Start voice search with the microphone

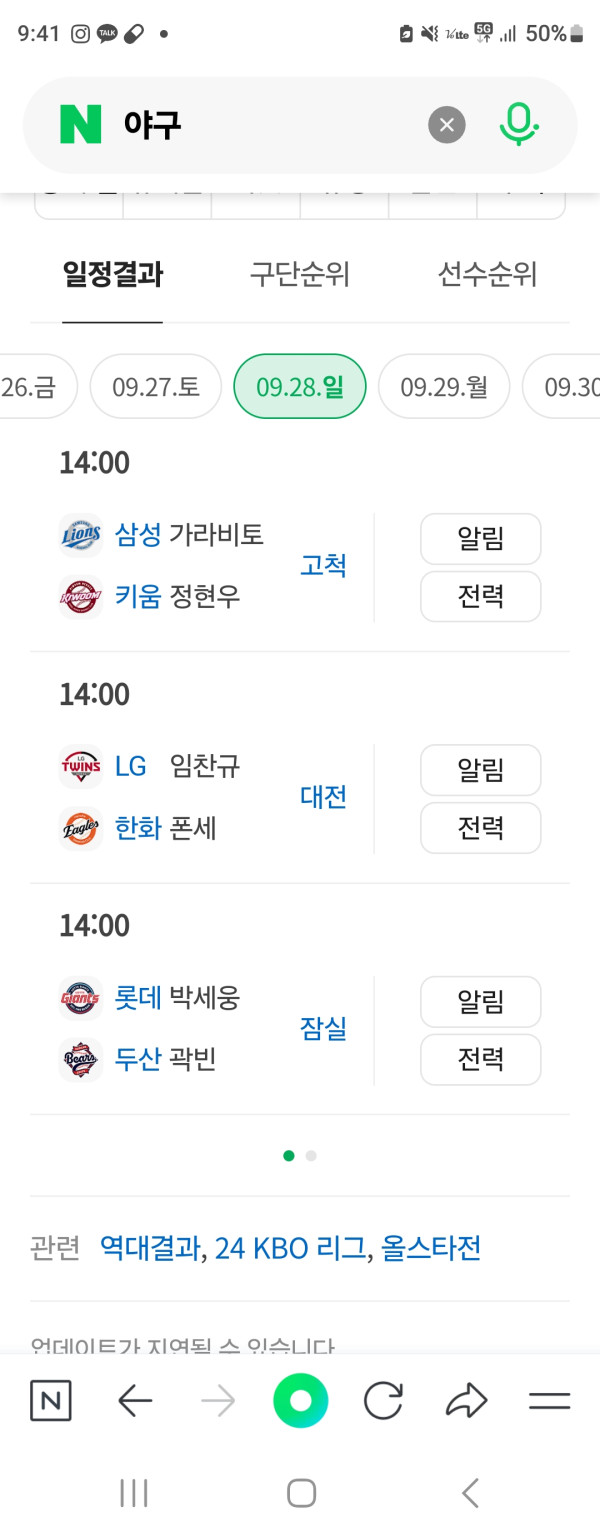coord(518,125)
